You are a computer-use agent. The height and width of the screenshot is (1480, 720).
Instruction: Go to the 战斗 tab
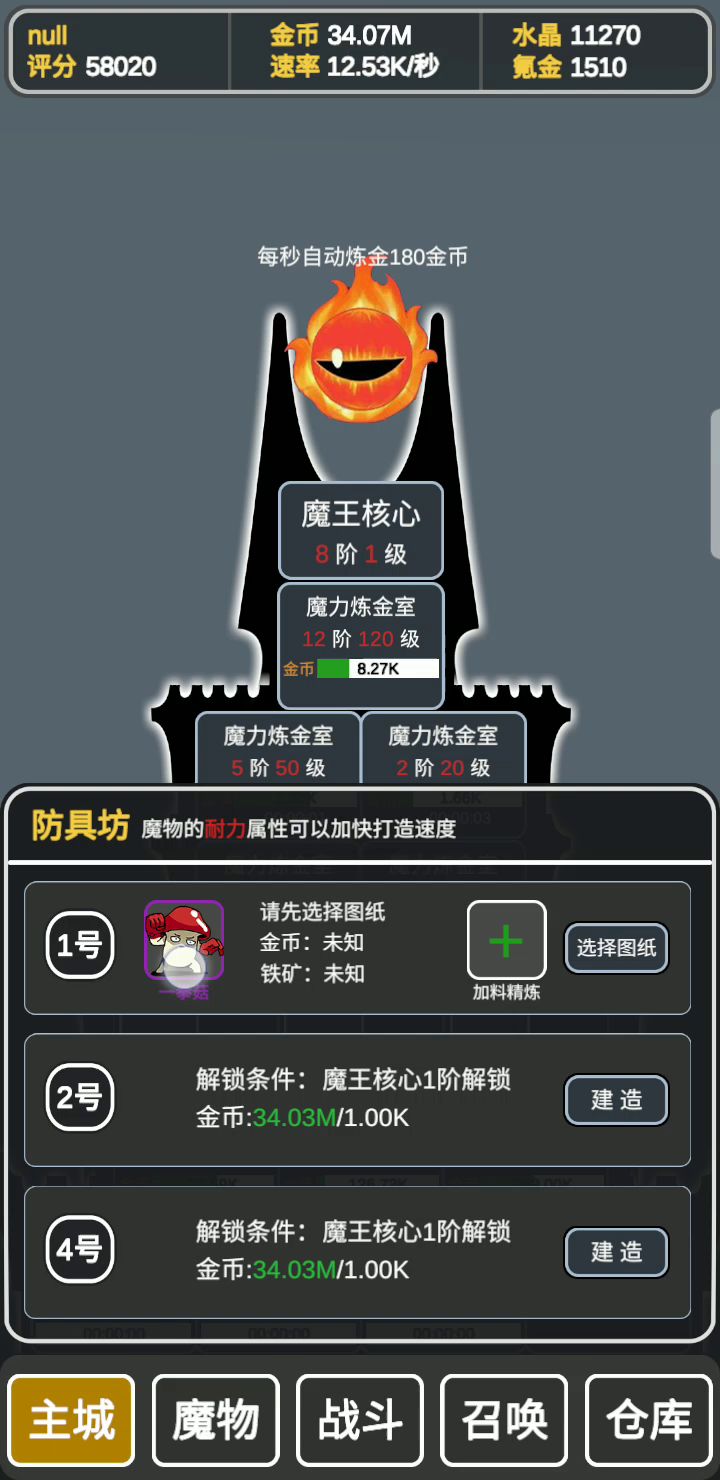pyautogui.click(x=360, y=1420)
